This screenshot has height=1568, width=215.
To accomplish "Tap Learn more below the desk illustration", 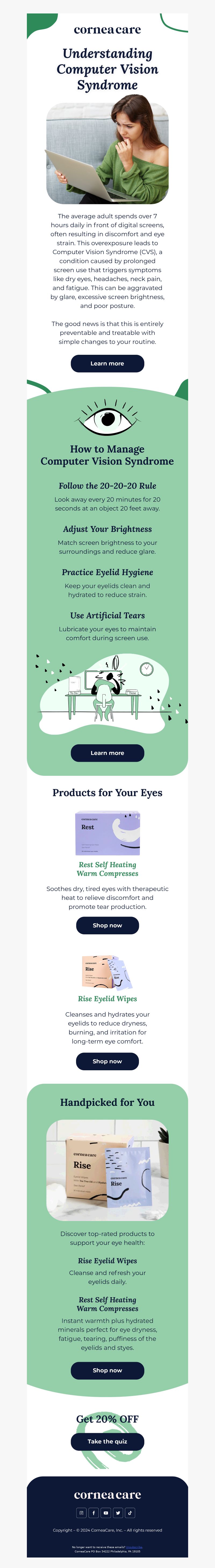I will tap(107, 753).
